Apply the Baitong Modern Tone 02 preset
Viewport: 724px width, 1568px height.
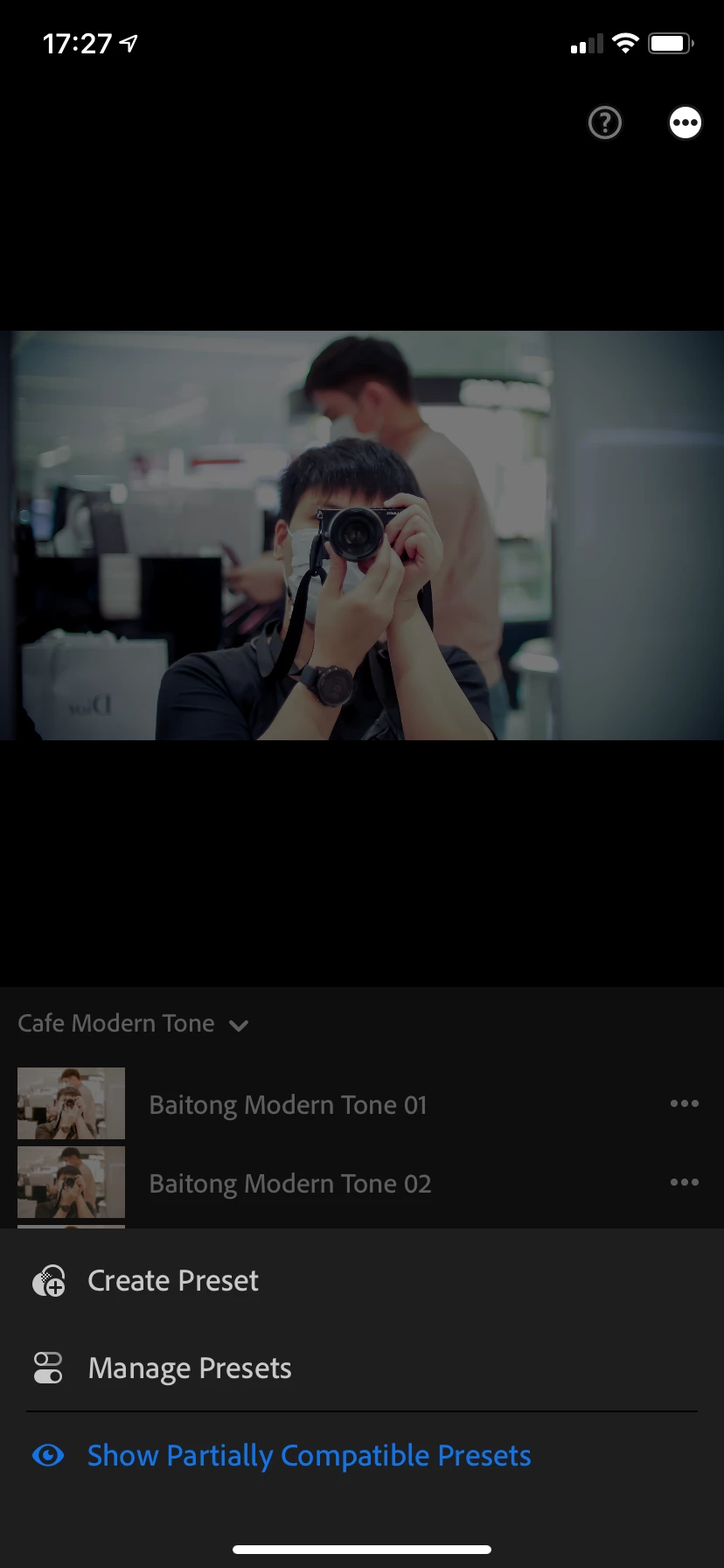point(289,1183)
